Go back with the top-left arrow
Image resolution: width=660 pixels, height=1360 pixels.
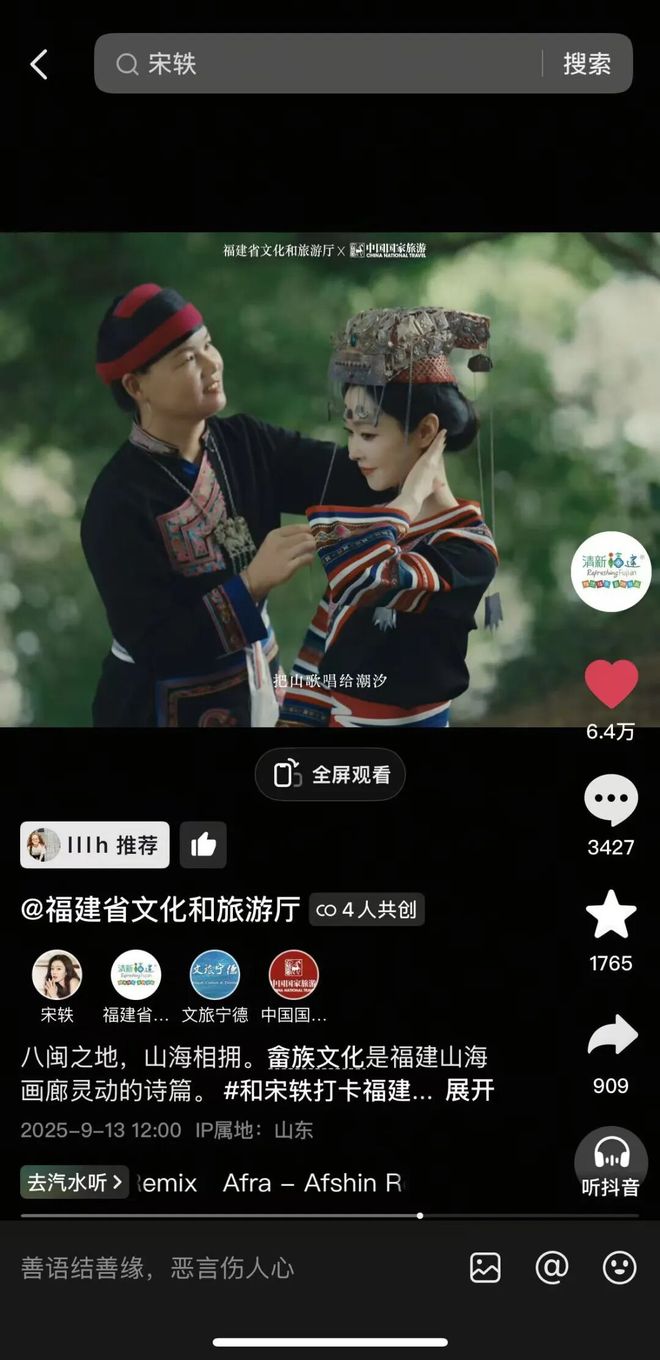tap(39, 65)
